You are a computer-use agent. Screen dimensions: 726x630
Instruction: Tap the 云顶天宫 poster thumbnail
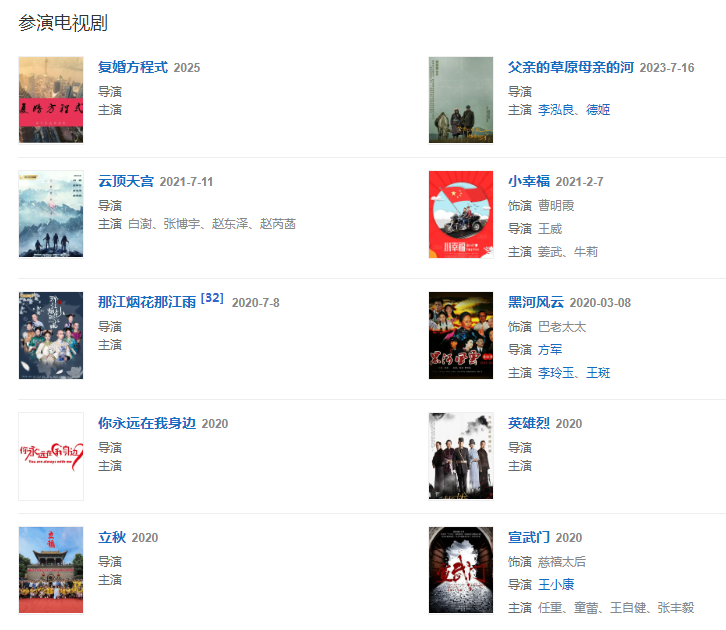pyautogui.click(x=51, y=214)
